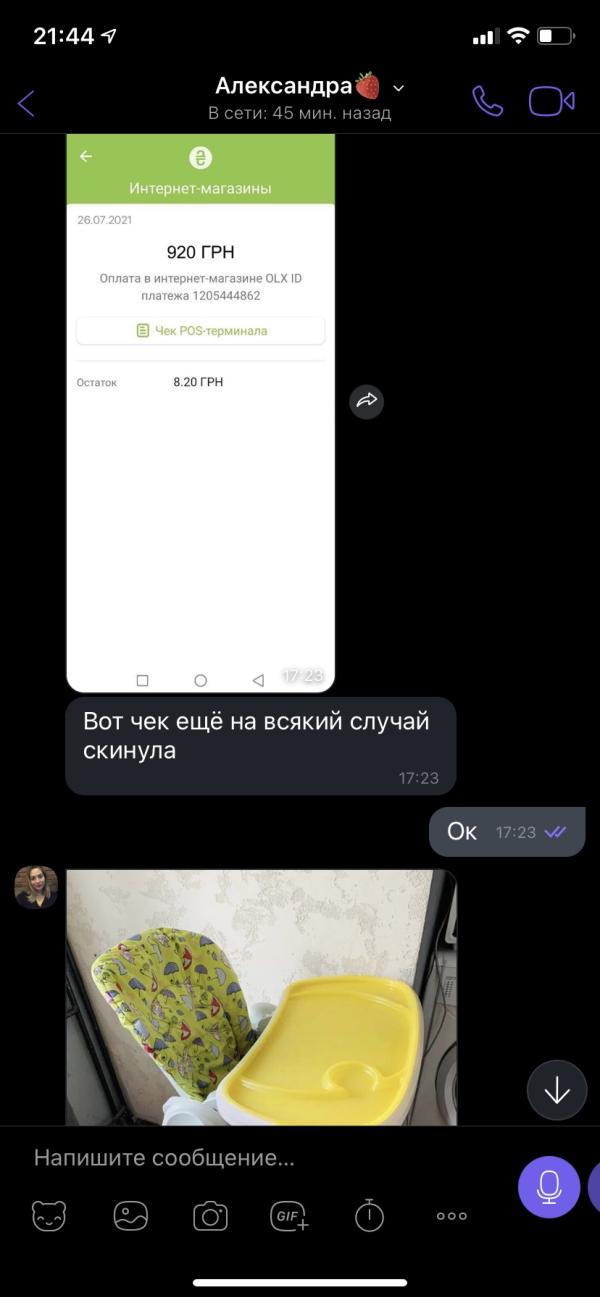Jump to the latest messages with the down arrow

tap(557, 1090)
